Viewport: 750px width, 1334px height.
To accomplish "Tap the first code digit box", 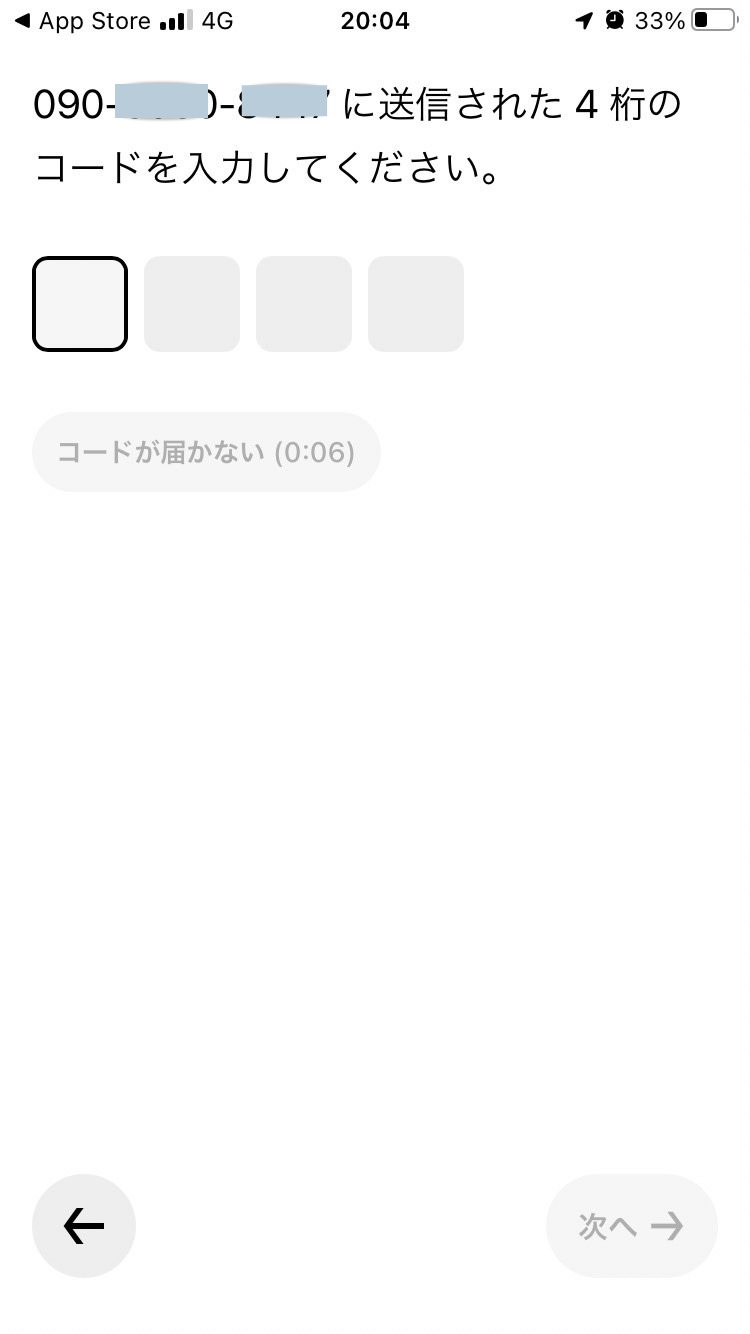I will pos(80,304).
